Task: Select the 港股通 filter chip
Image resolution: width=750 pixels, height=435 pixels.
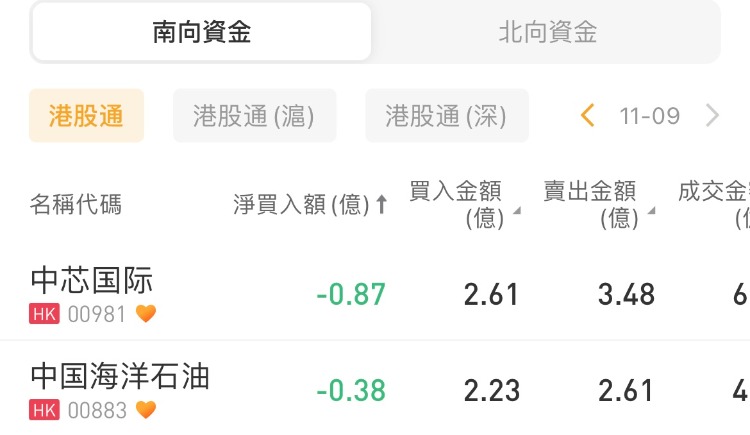Action: 86,116
